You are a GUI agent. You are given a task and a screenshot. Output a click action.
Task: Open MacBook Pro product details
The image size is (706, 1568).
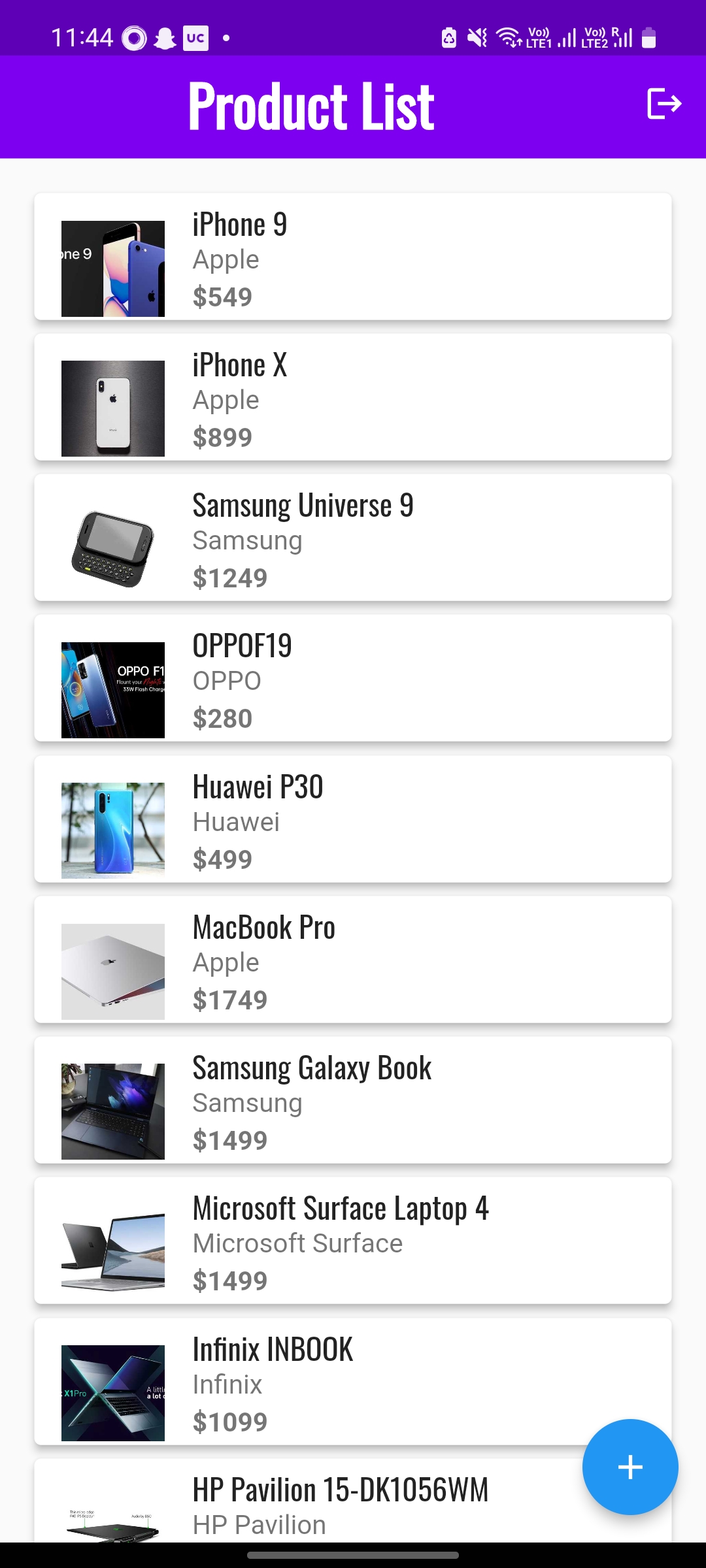353,960
